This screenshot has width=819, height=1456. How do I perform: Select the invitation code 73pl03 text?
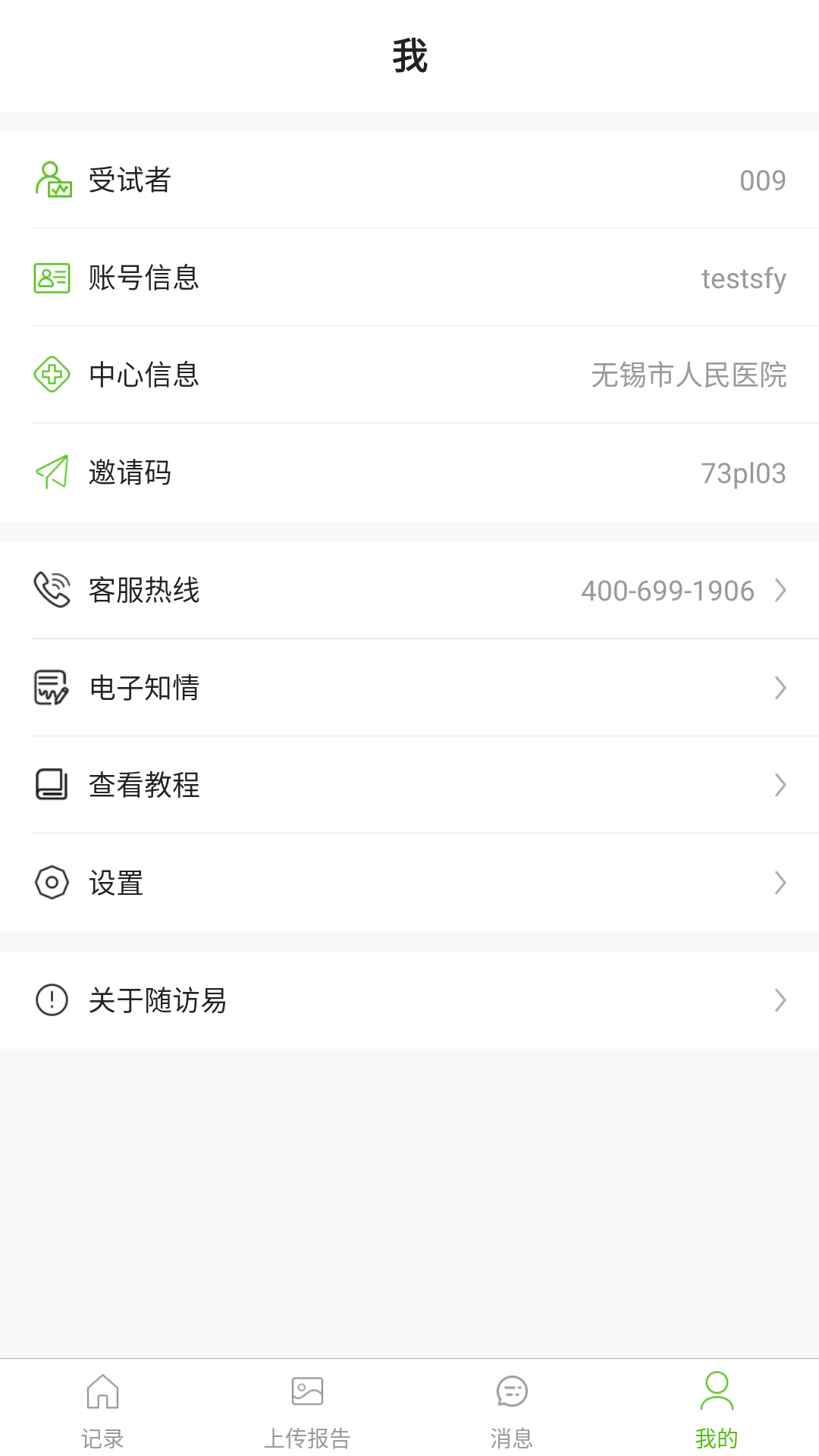point(744,472)
